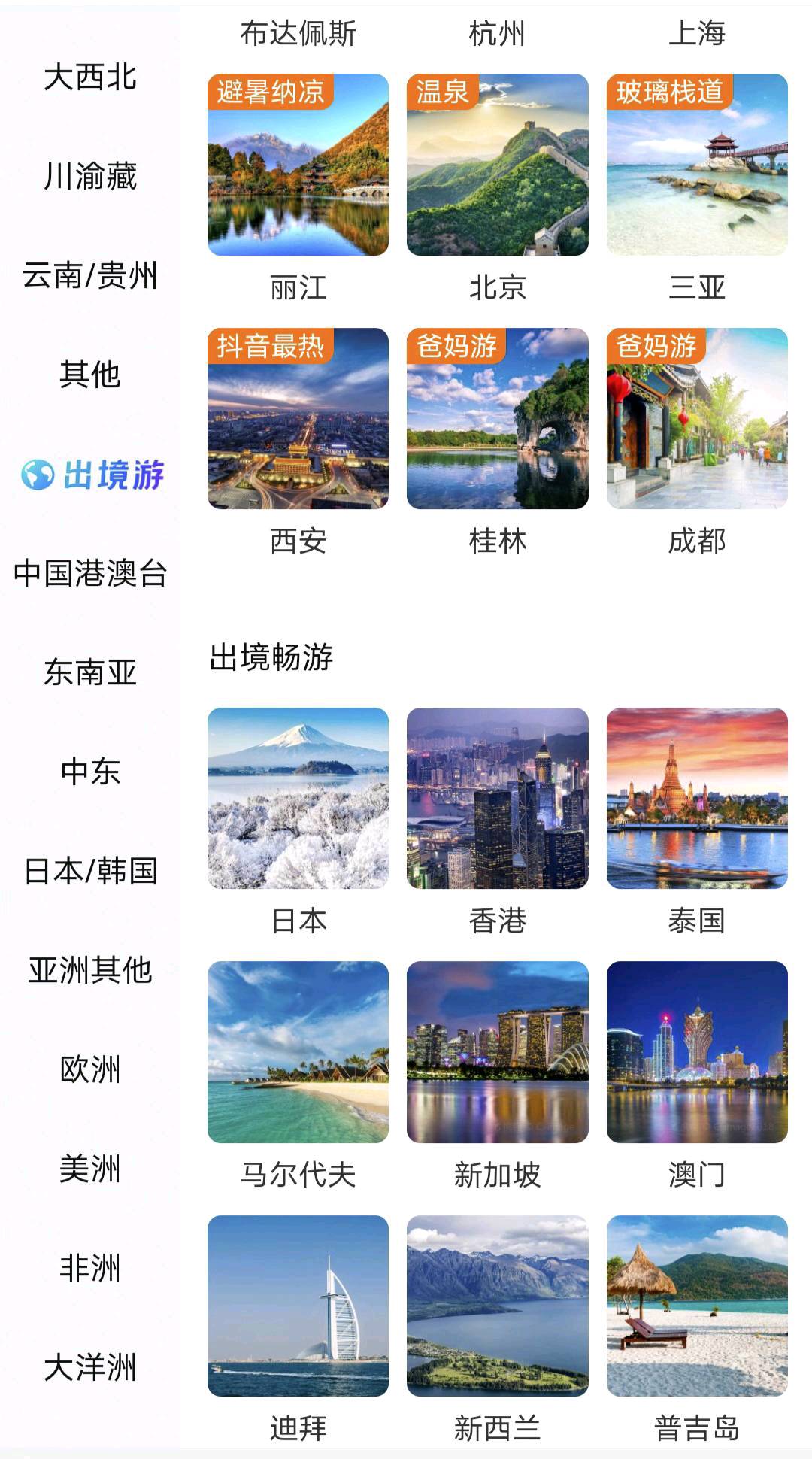Select the 欧洲 category

tap(90, 1069)
